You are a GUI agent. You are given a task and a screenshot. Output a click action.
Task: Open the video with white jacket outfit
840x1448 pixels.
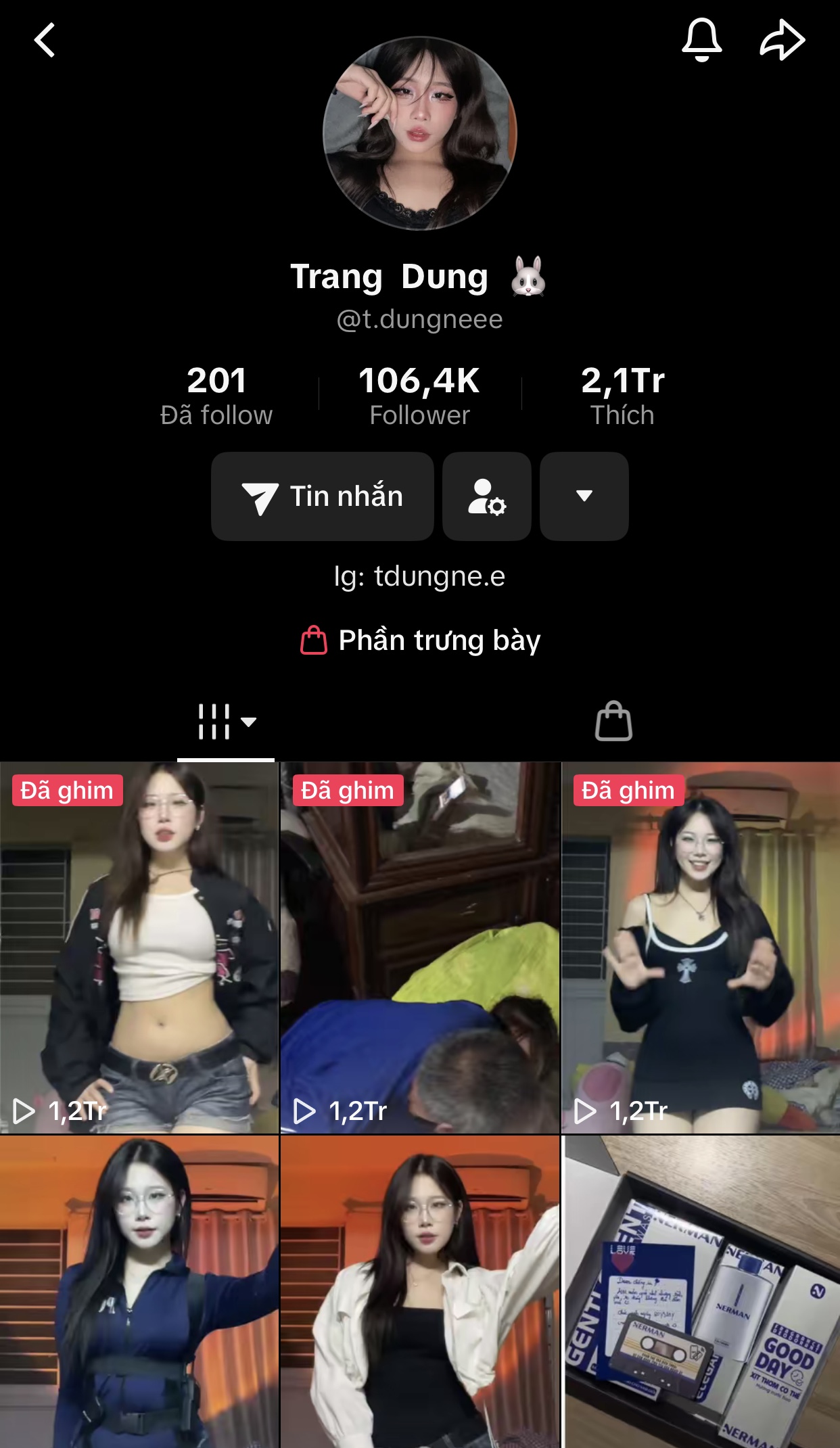point(420,1292)
